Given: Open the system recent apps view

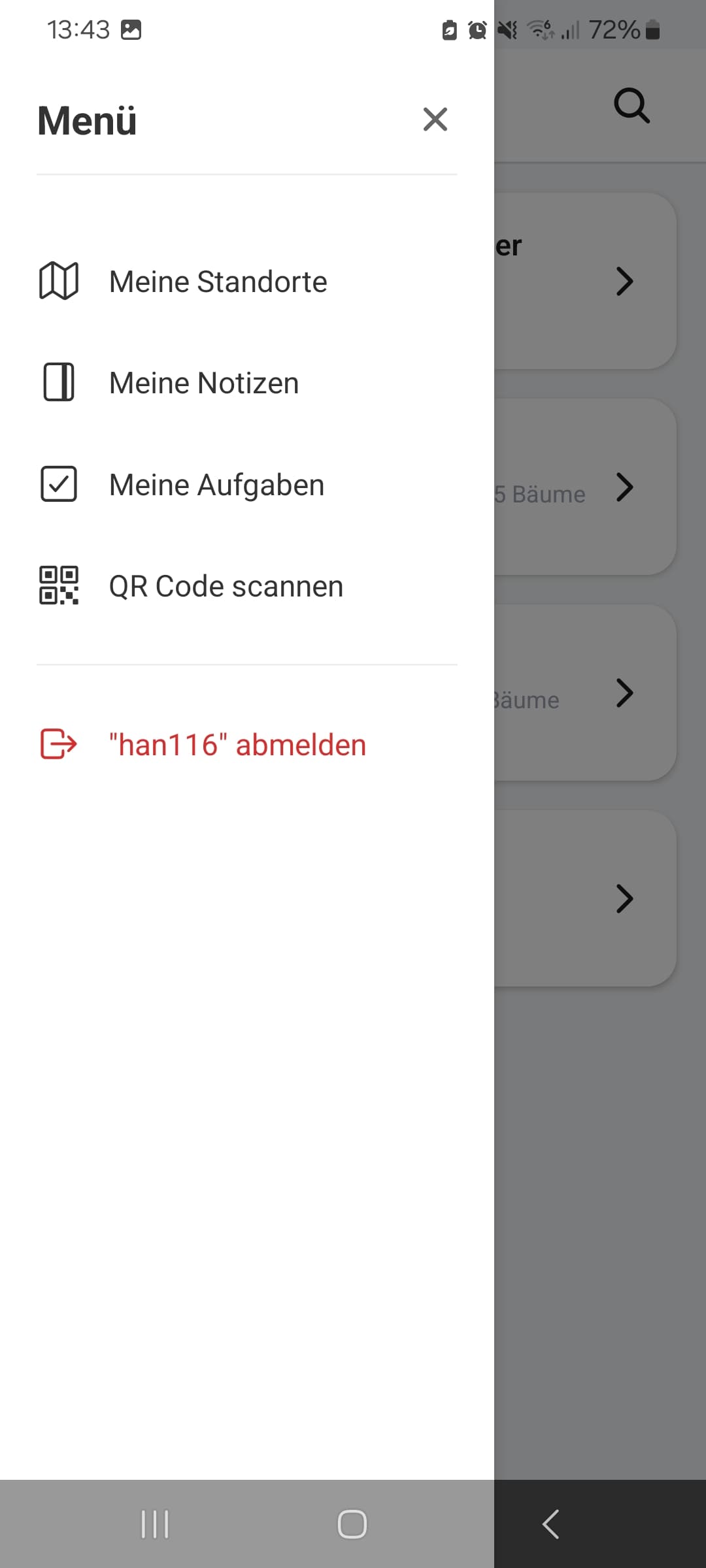Looking at the screenshot, I should coord(155,1524).
